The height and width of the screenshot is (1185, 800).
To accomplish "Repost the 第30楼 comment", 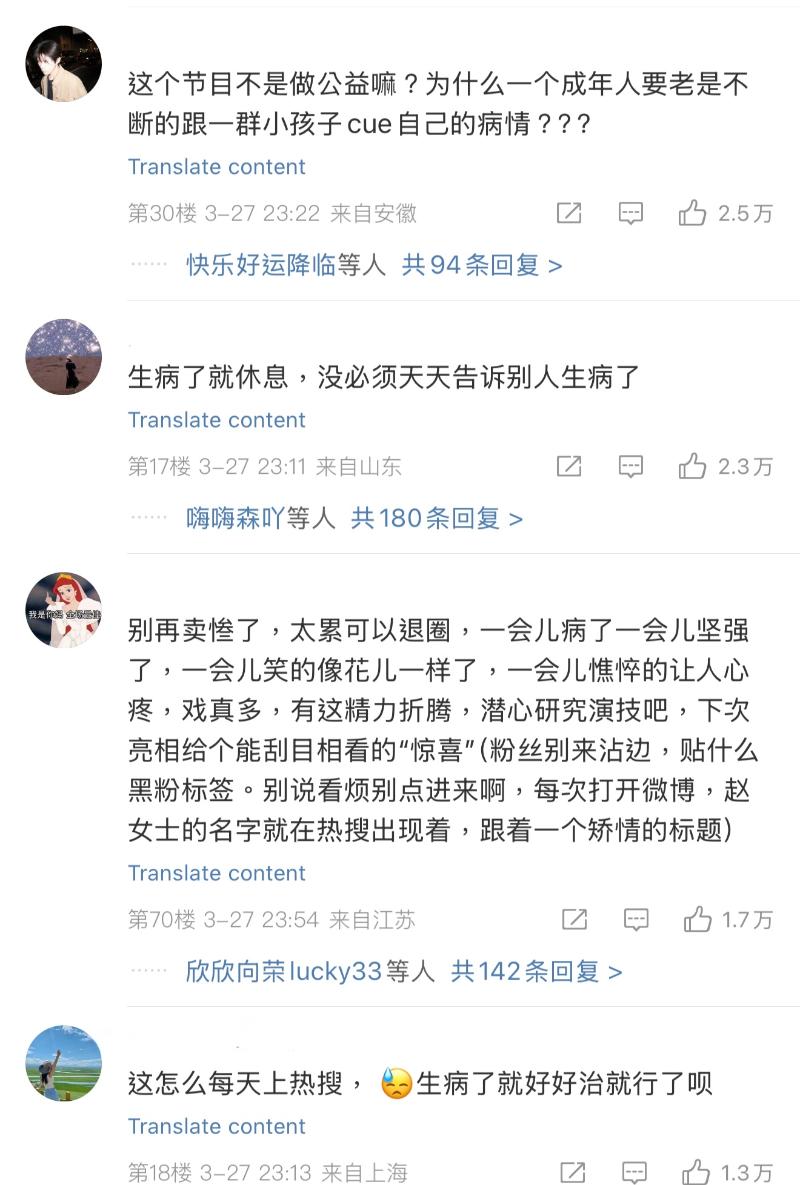I will point(569,213).
